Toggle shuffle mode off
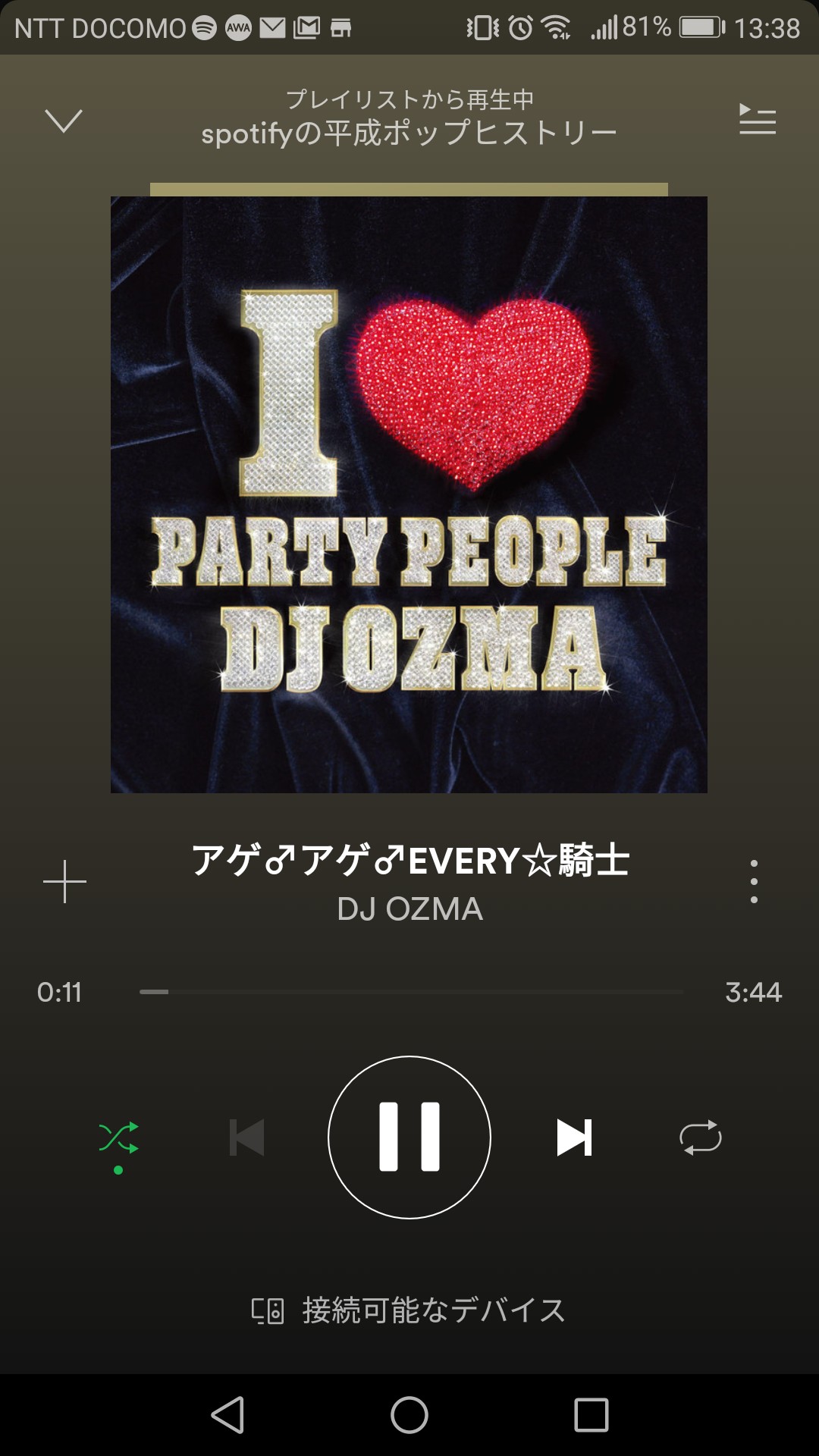Viewport: 819px width, 1456px height. (118, 1137)
